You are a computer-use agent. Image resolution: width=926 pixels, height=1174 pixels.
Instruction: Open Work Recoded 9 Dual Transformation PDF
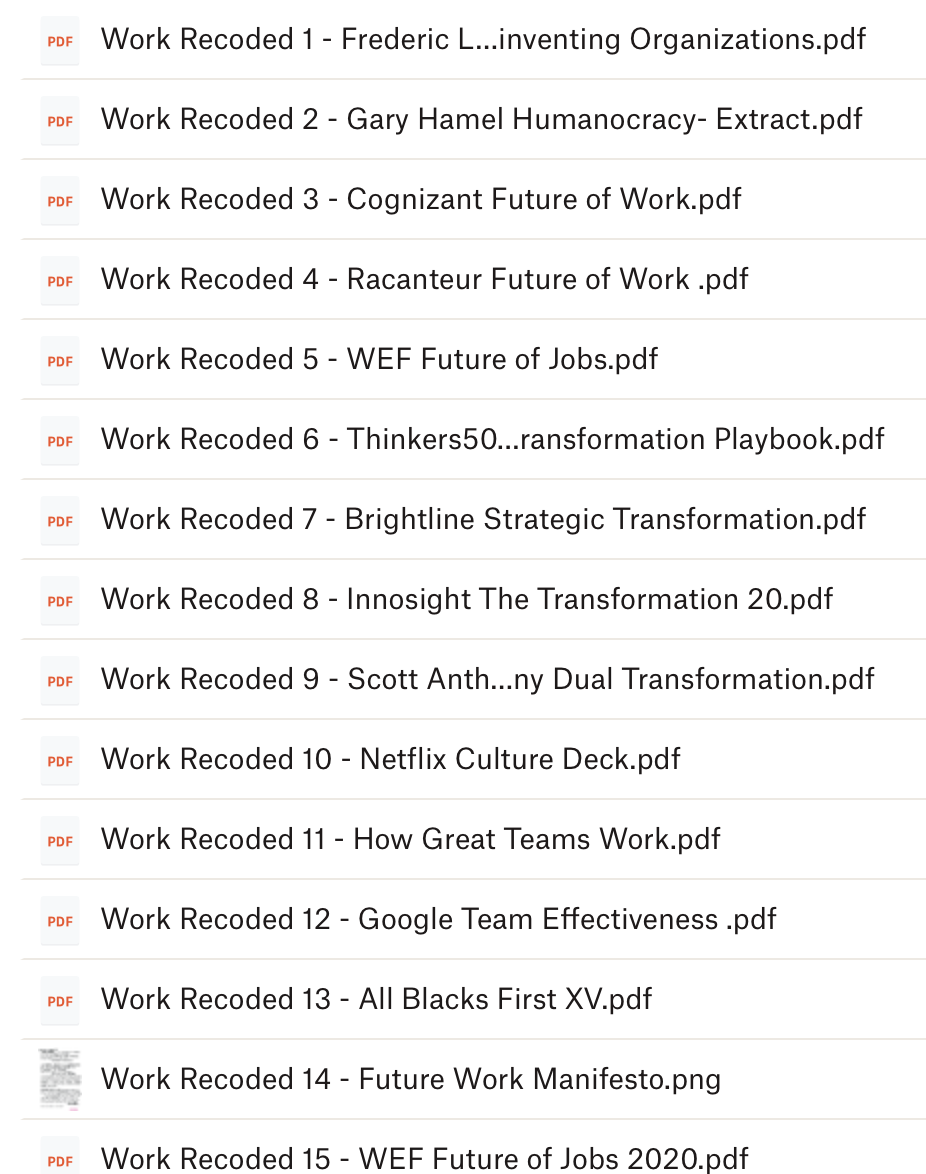tap(487, 680)
